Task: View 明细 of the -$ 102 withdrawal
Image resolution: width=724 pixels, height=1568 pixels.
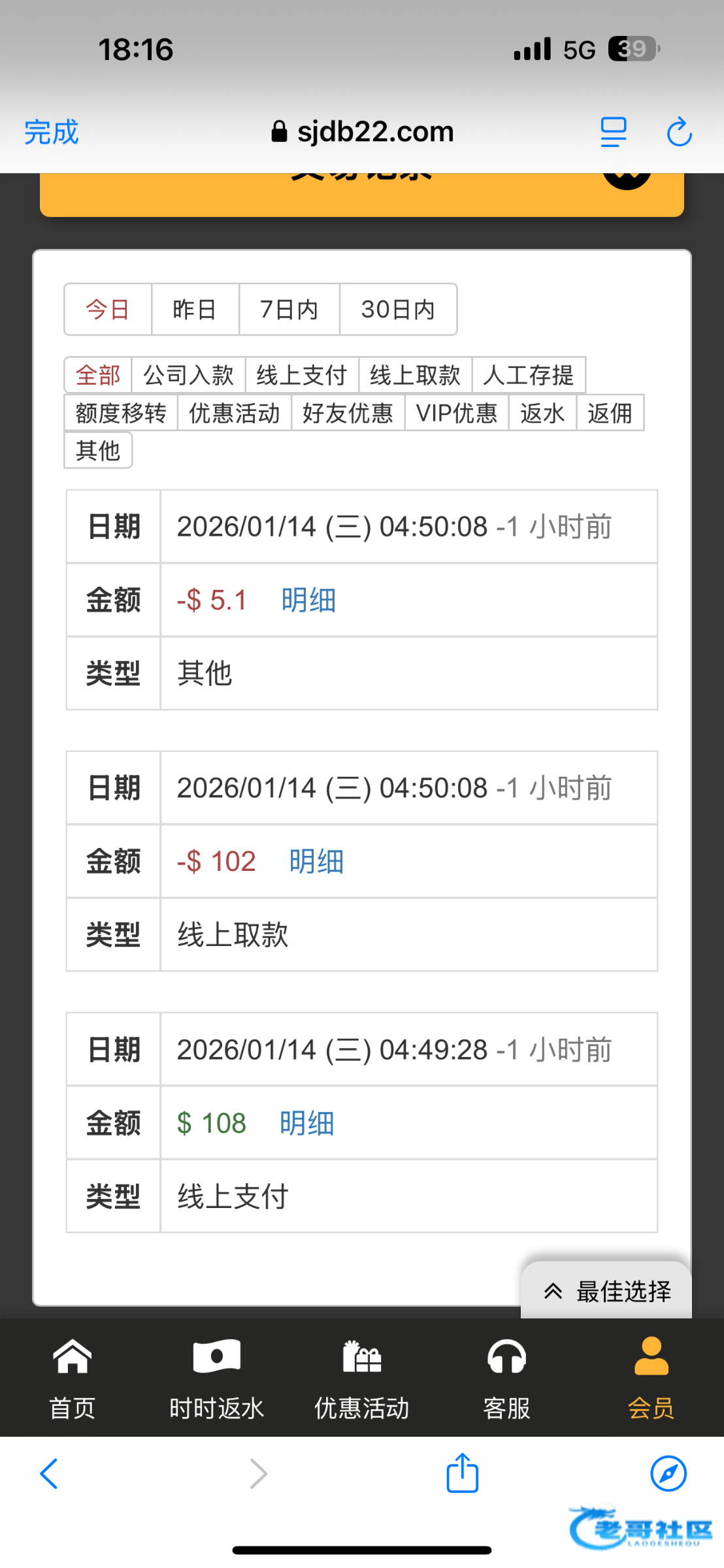Action: (316, 861)
